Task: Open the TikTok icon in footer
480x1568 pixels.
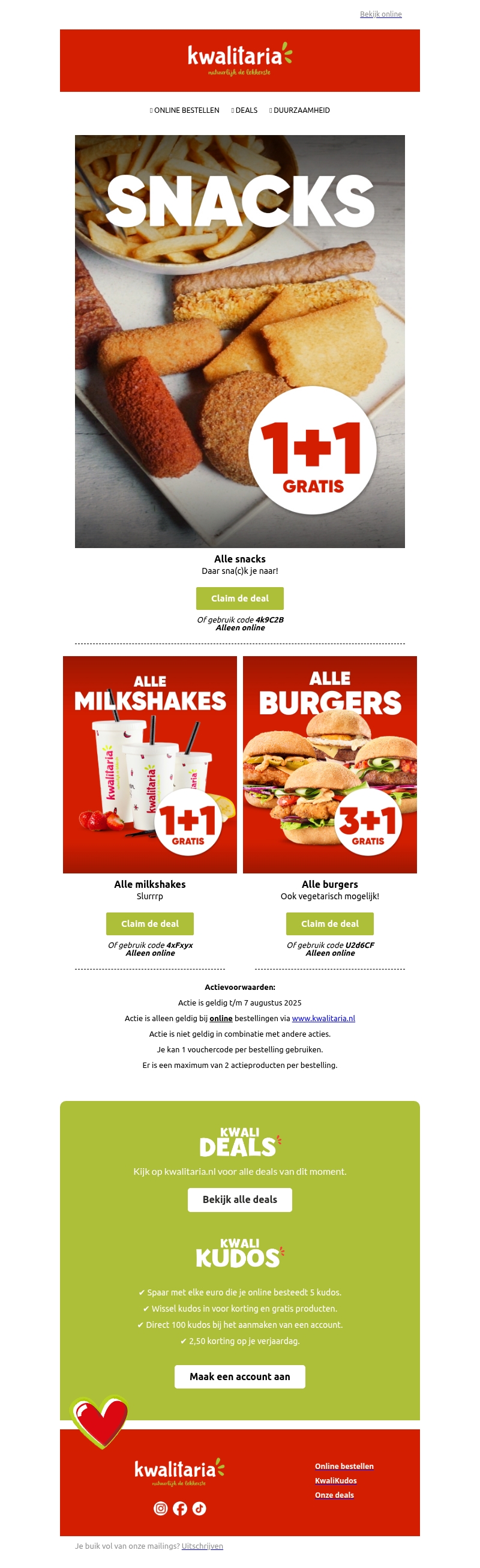Action: pos(199,1507)
